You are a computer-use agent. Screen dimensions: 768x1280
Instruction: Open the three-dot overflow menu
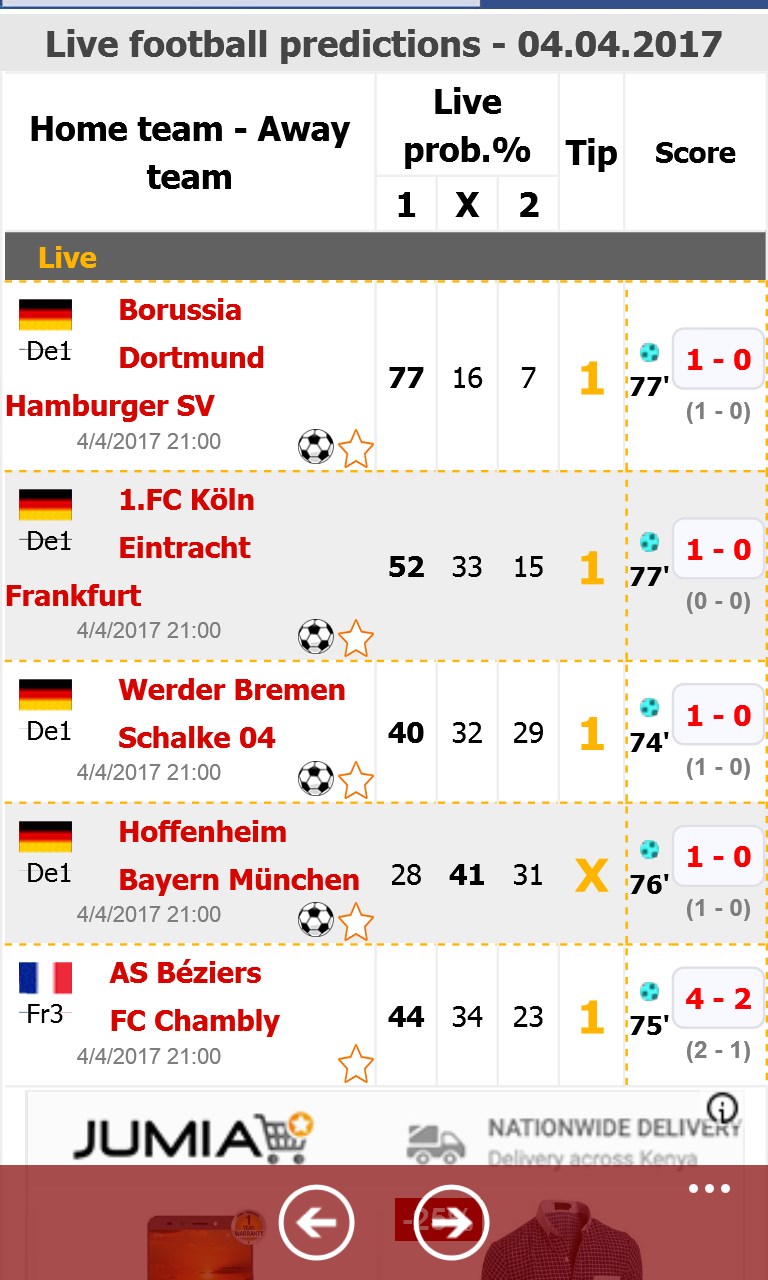point(709,1189)
